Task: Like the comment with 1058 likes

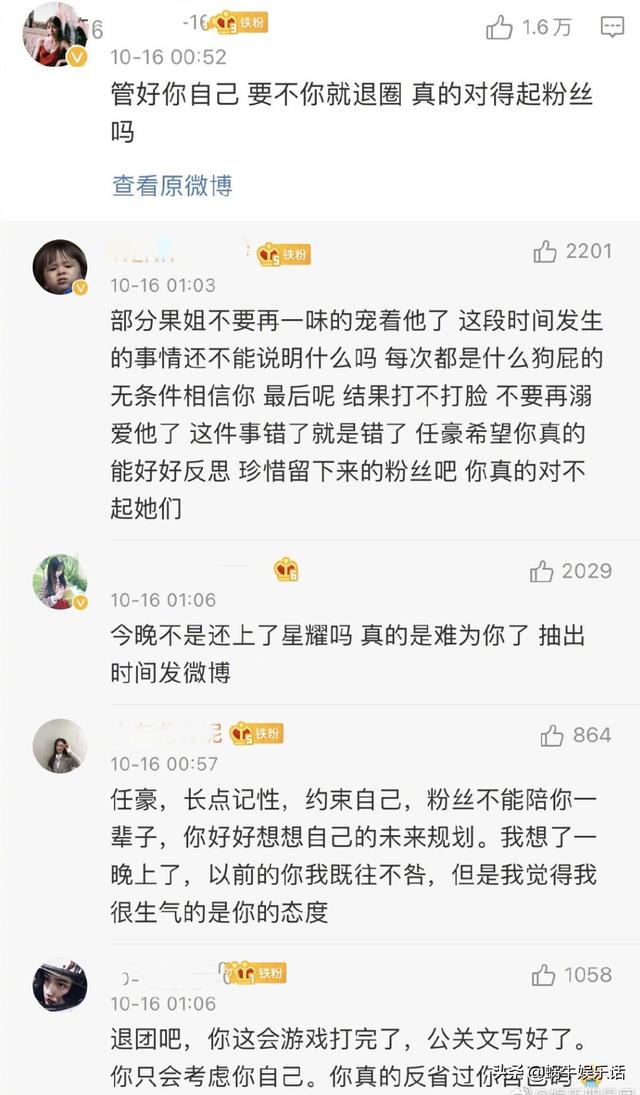Action: tap(544, 975)
